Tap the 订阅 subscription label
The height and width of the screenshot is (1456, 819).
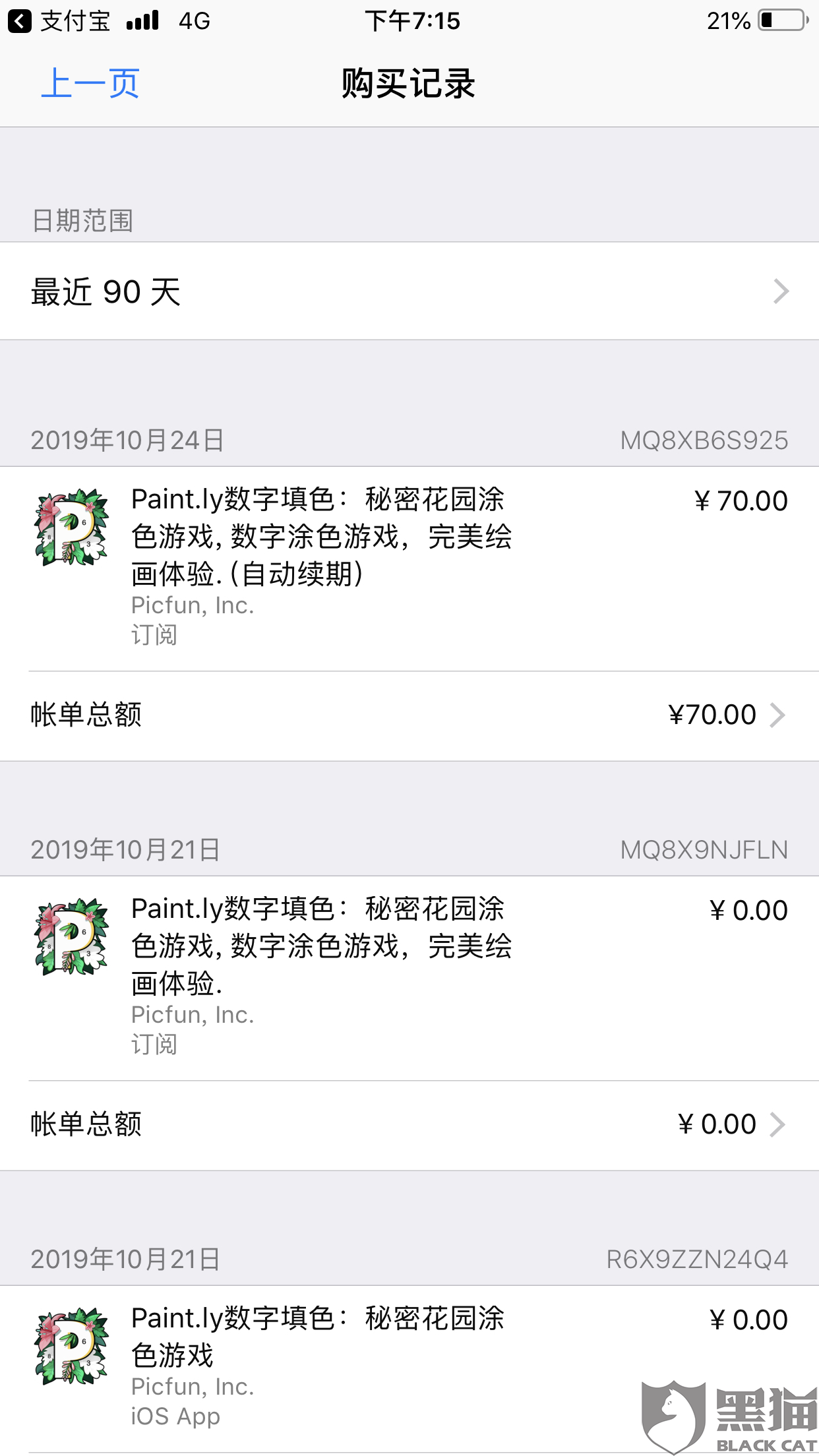(153, 635)
